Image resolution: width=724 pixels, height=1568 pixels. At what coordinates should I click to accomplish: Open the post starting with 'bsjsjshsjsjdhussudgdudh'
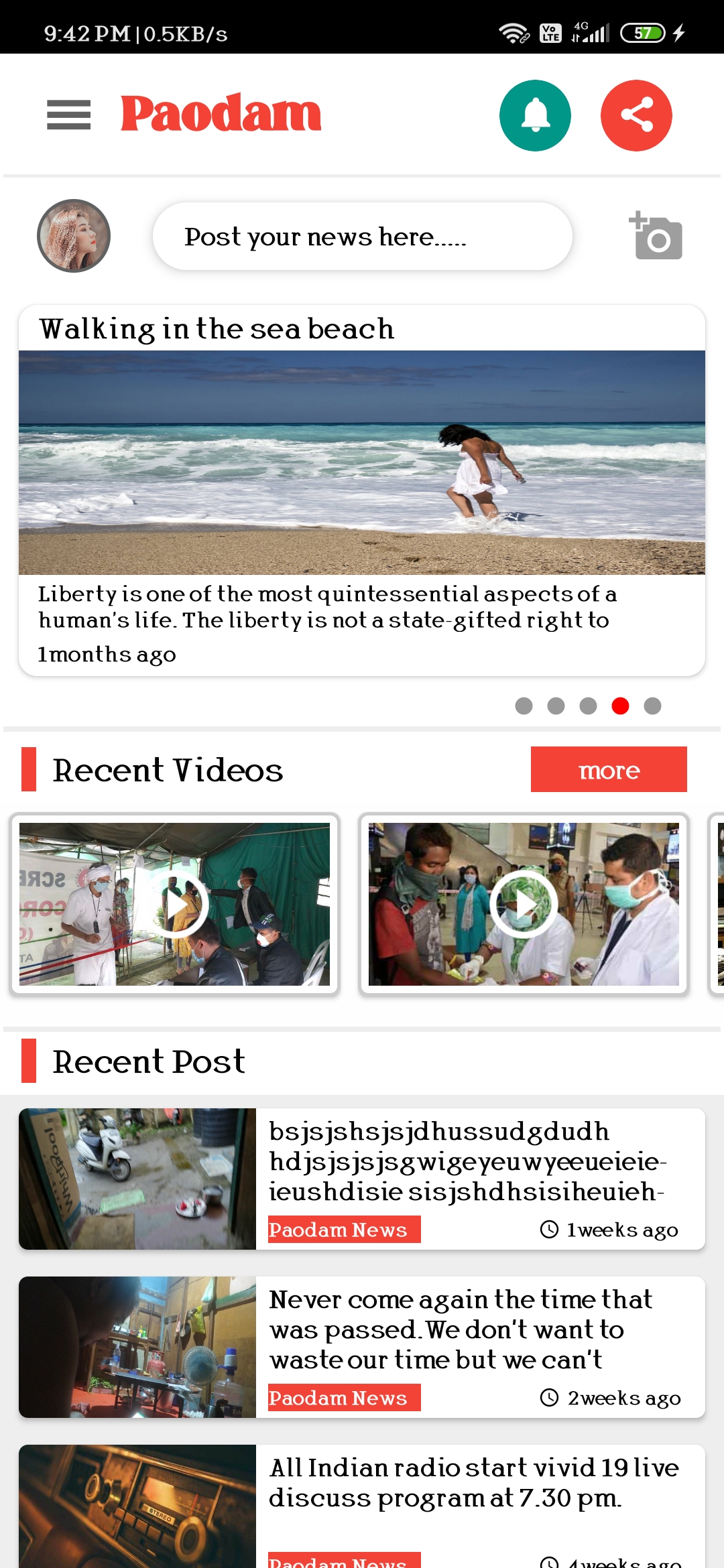pyautogui.click(x=469, y=1161)
